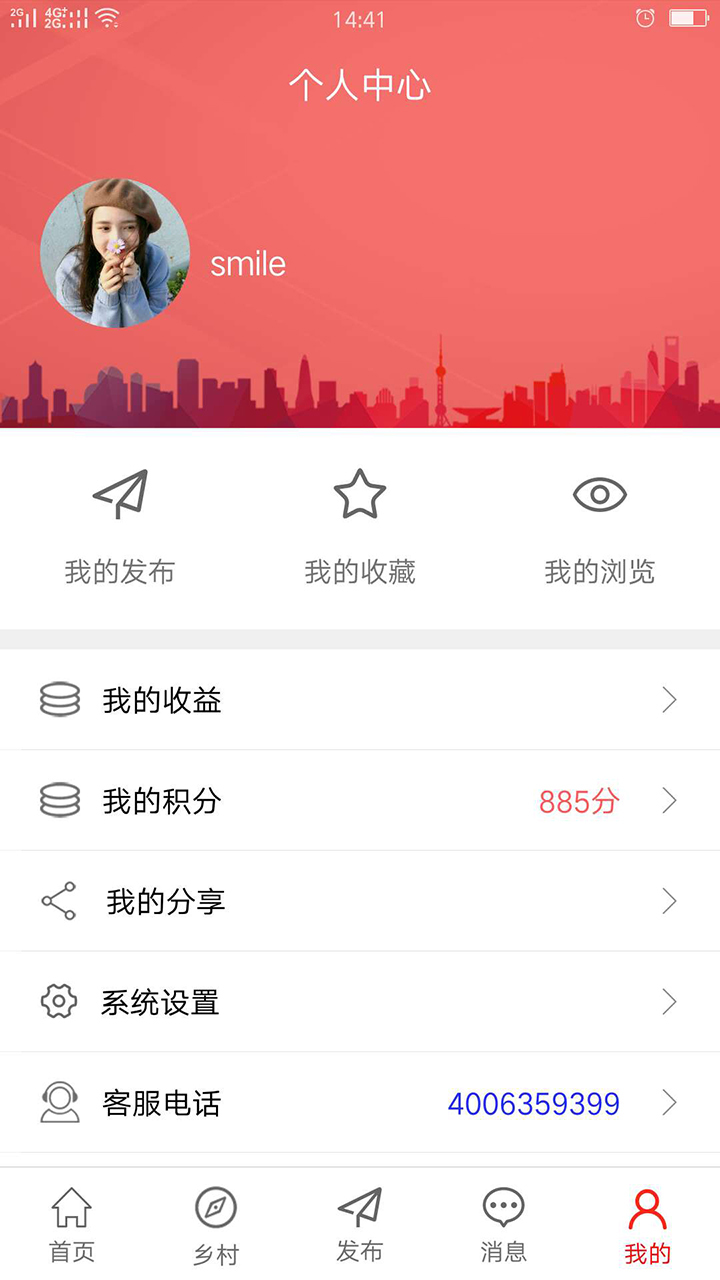The image size is (720, 1280).
Task: Tap the smile profile avatar
Action: [115, 253]
